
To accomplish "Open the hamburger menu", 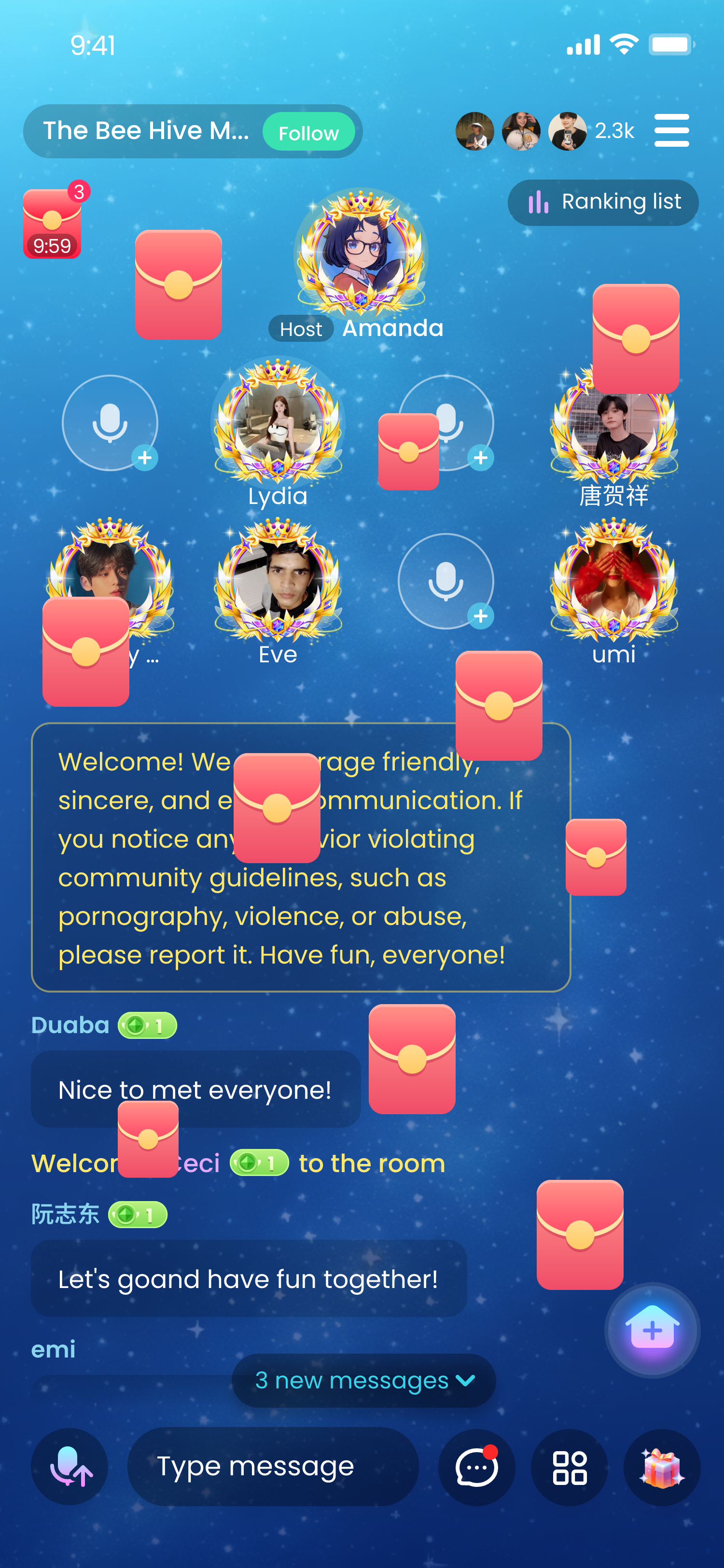I will pyautogui.click(x=671, y=130).
